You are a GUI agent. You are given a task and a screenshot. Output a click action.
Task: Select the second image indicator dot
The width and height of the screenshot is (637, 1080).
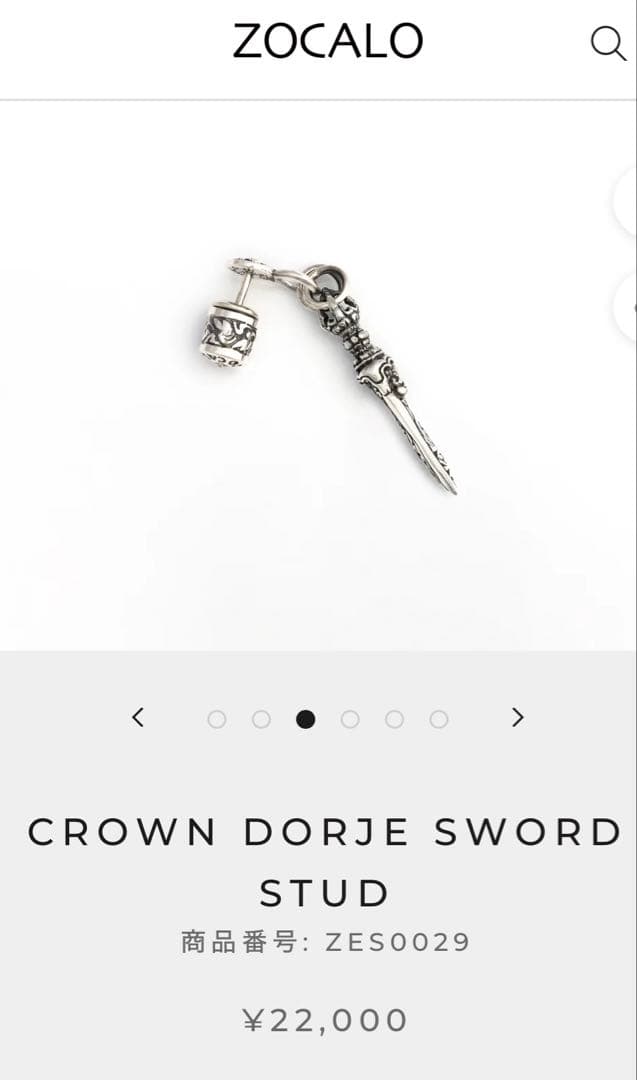[261, 719]
